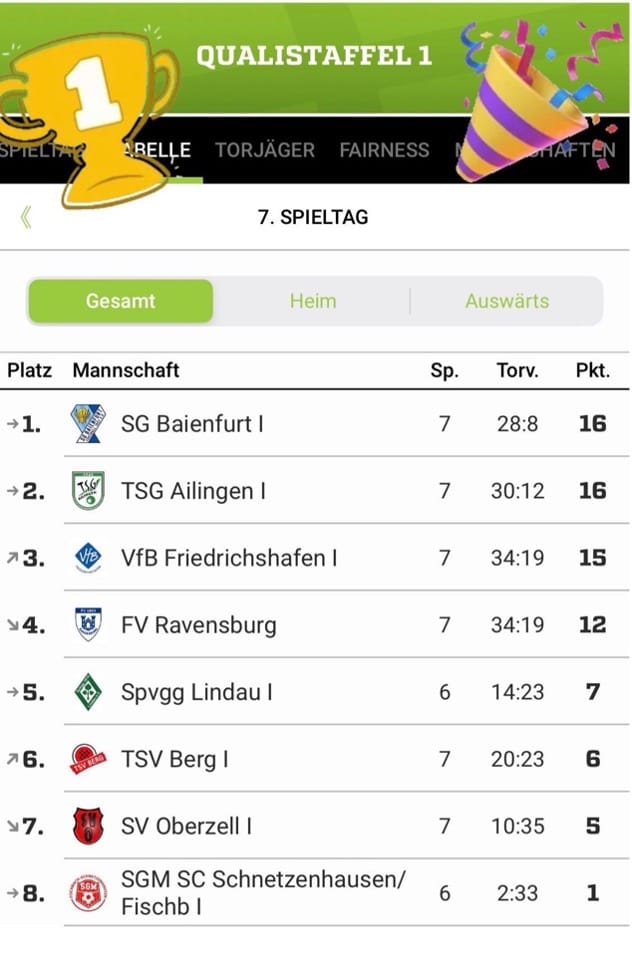Select the Gesamt table view

(x=120, y=301)
